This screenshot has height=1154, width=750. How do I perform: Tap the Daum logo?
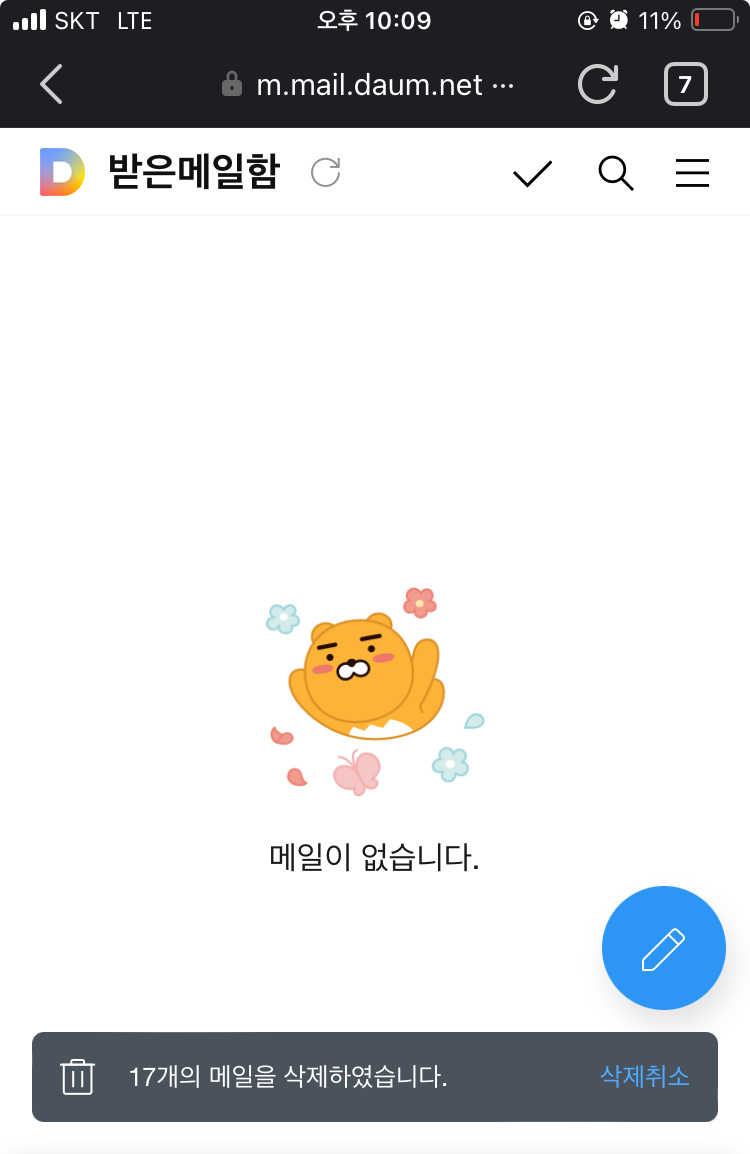click(x=62, y=172)
